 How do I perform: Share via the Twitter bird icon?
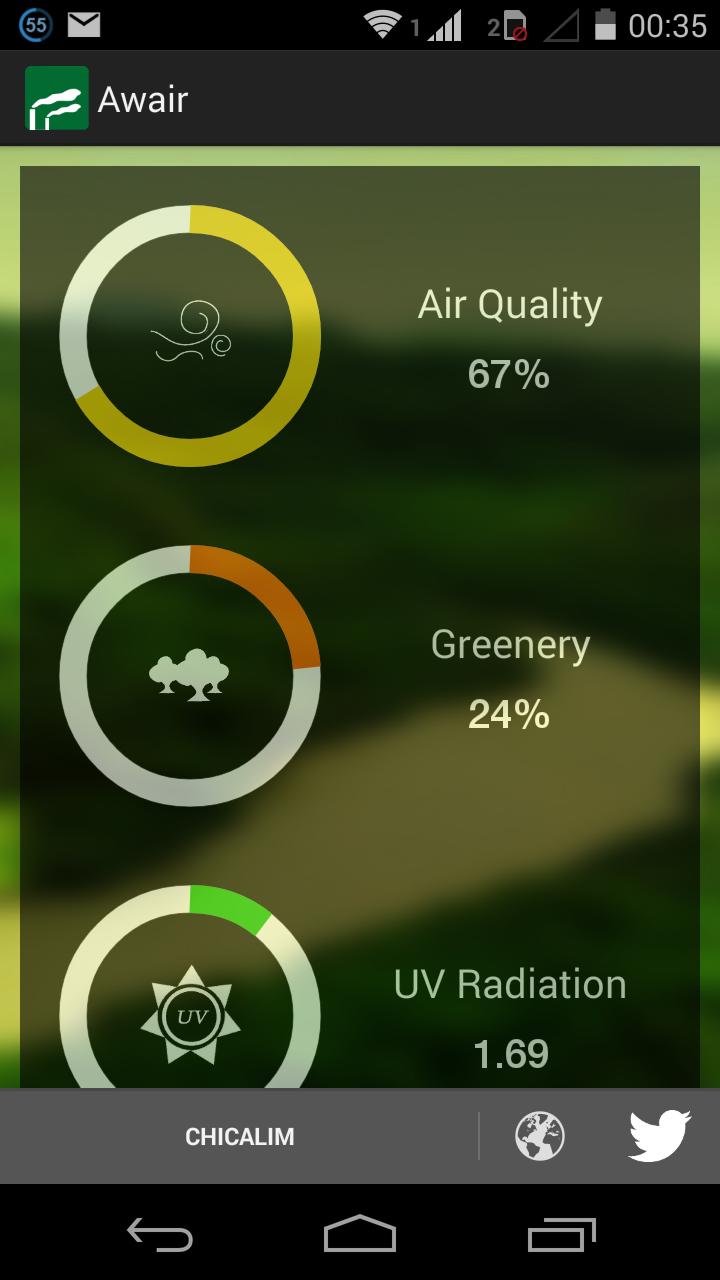659,1136
